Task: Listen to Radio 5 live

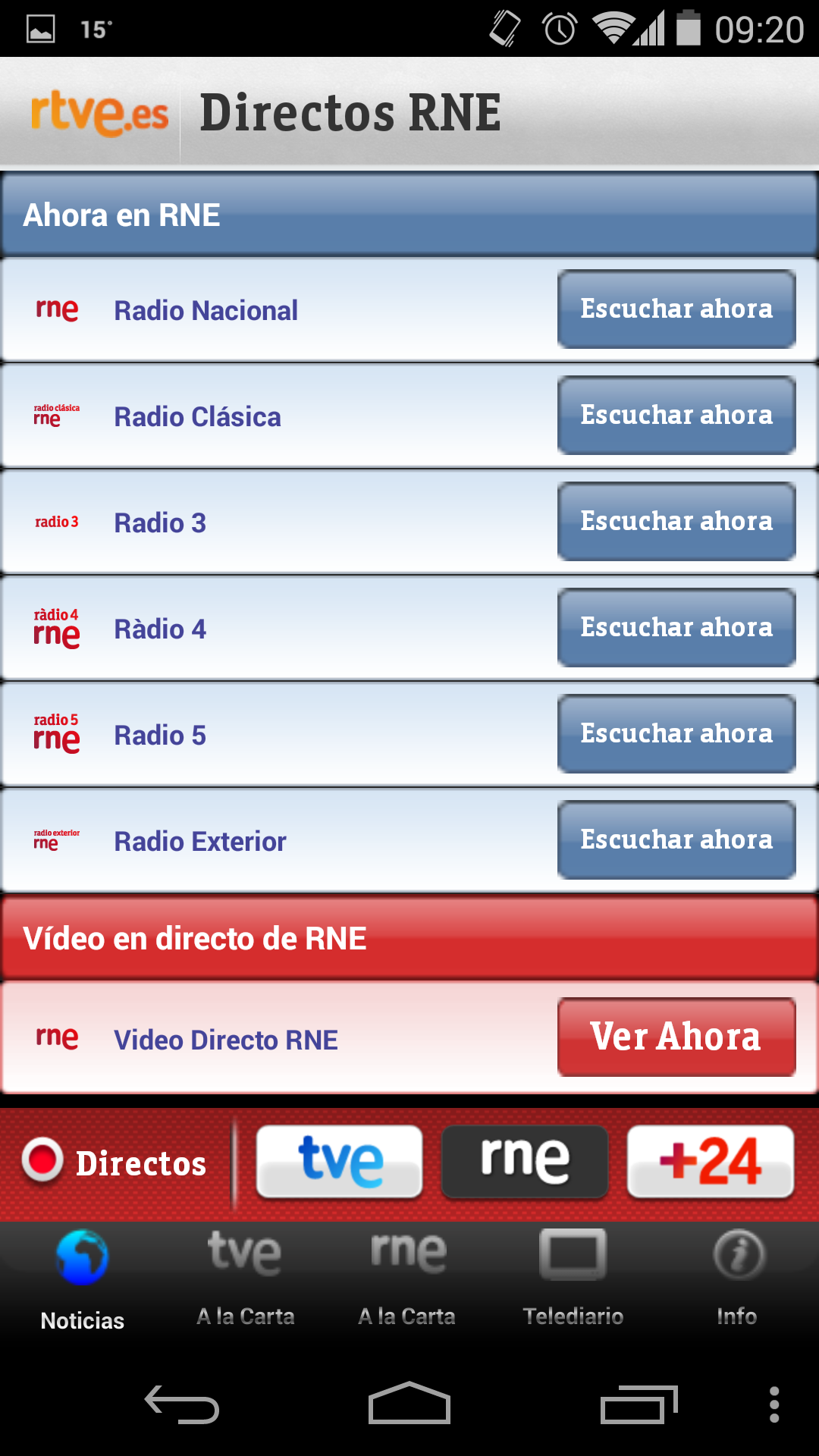Action: (676, 734)
